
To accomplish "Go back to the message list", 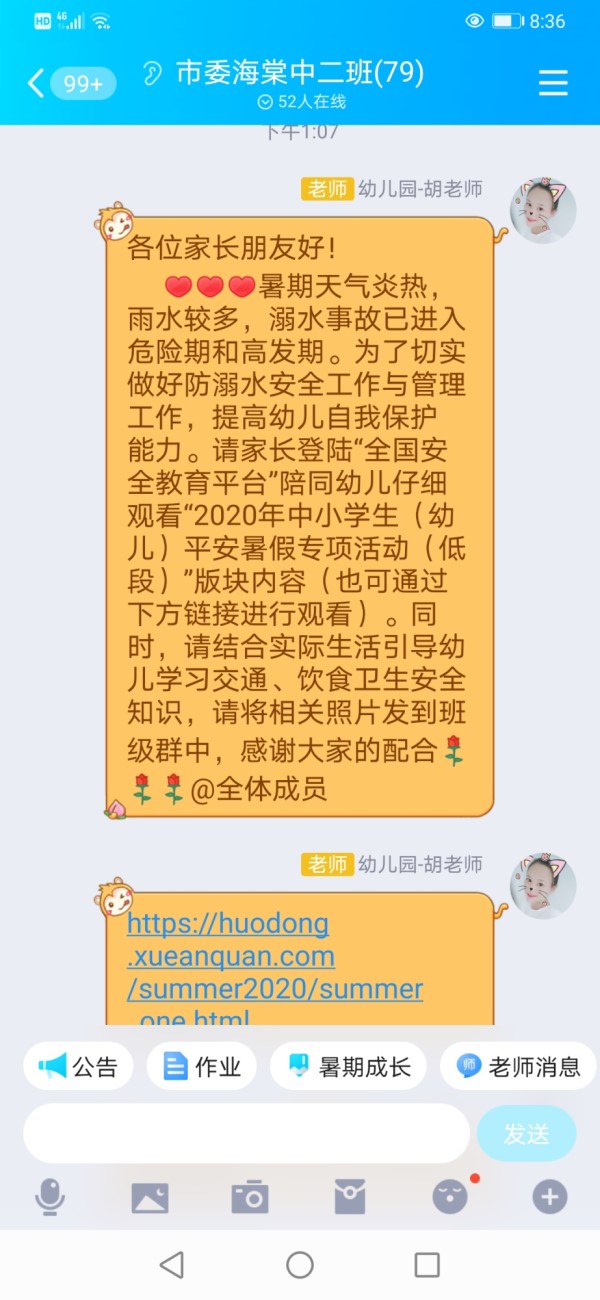I will [36, 83].
